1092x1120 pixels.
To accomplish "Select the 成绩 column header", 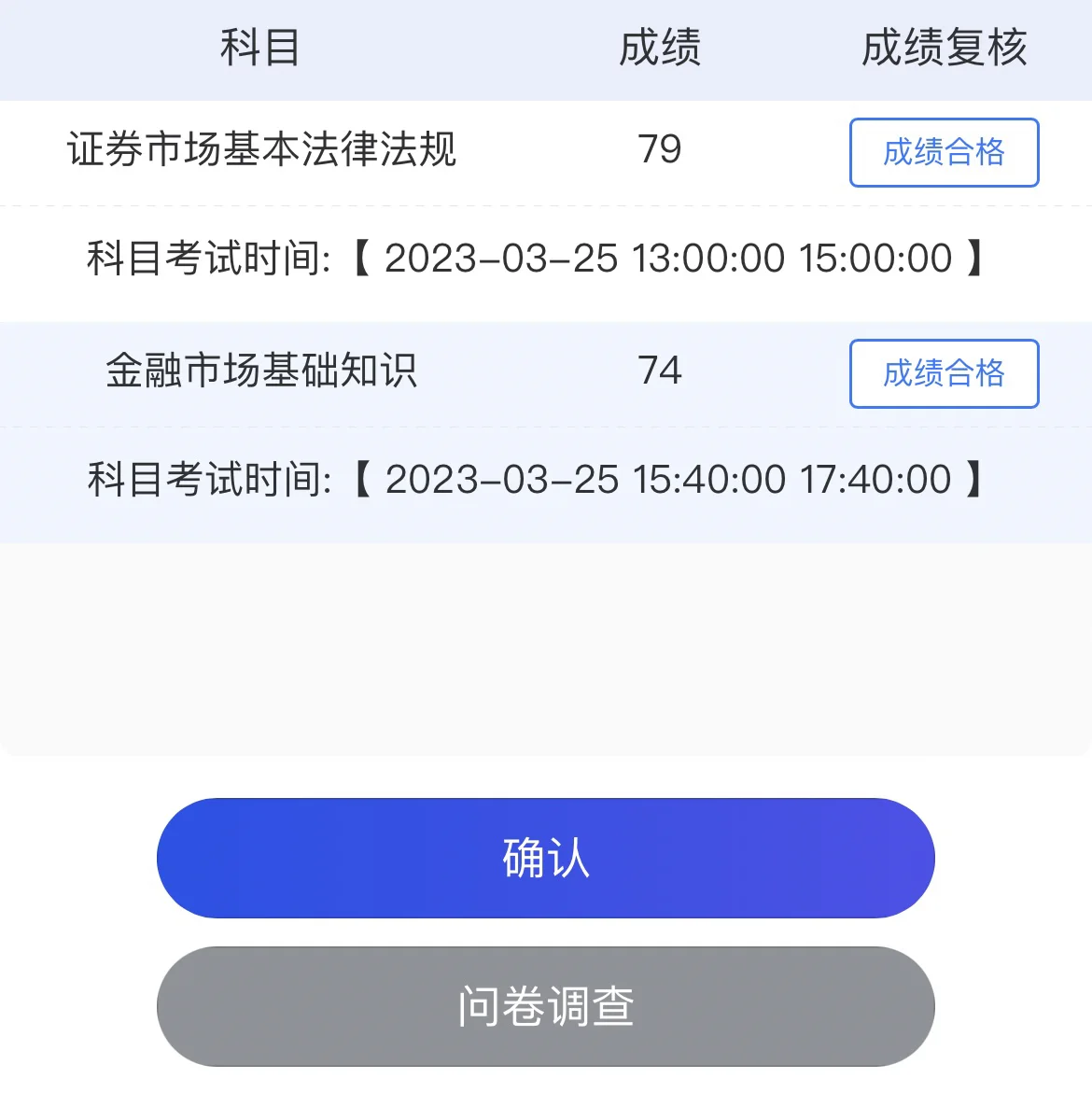I will (x=661, y=49).
